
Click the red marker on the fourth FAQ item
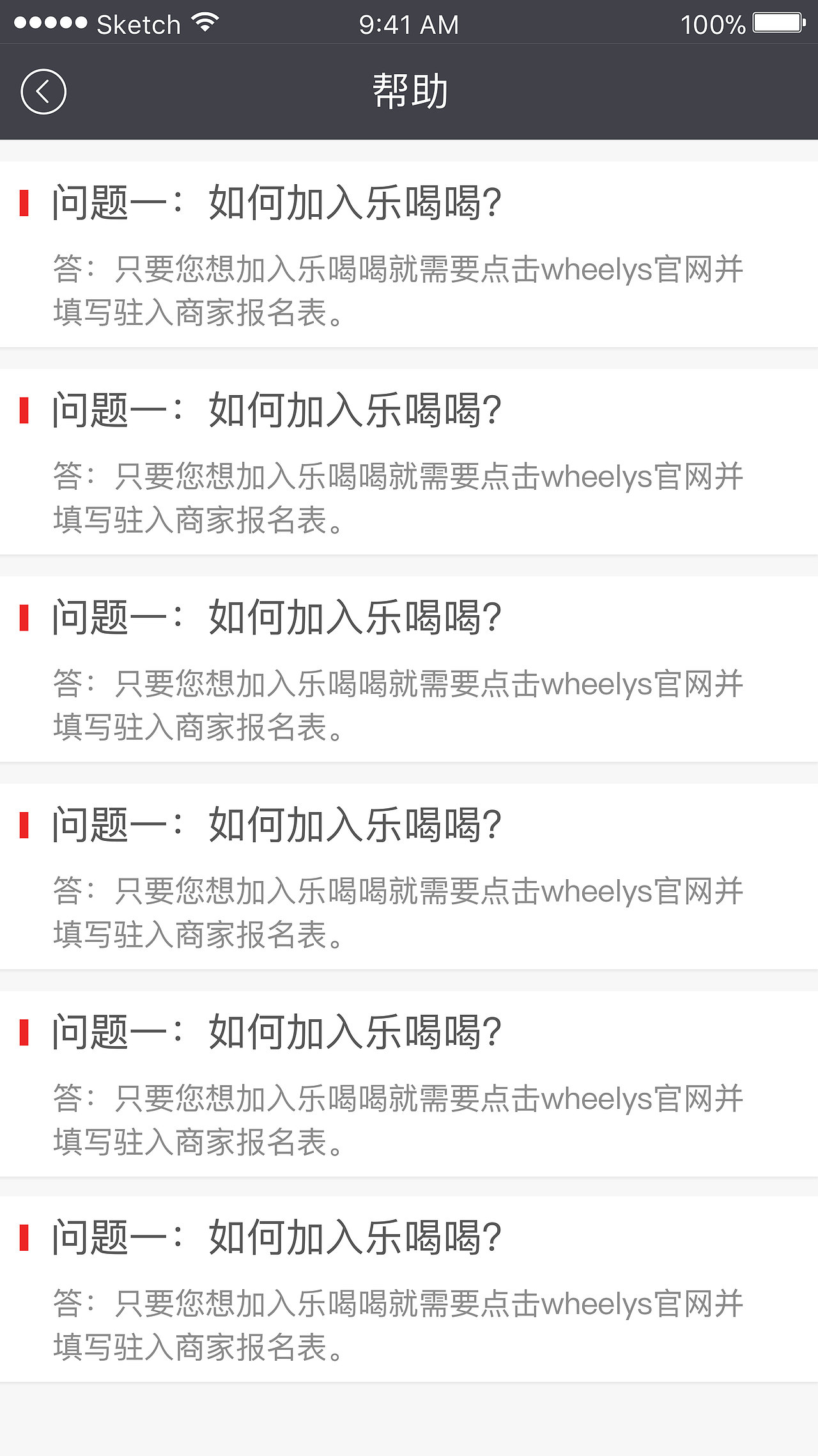point(23,827)
